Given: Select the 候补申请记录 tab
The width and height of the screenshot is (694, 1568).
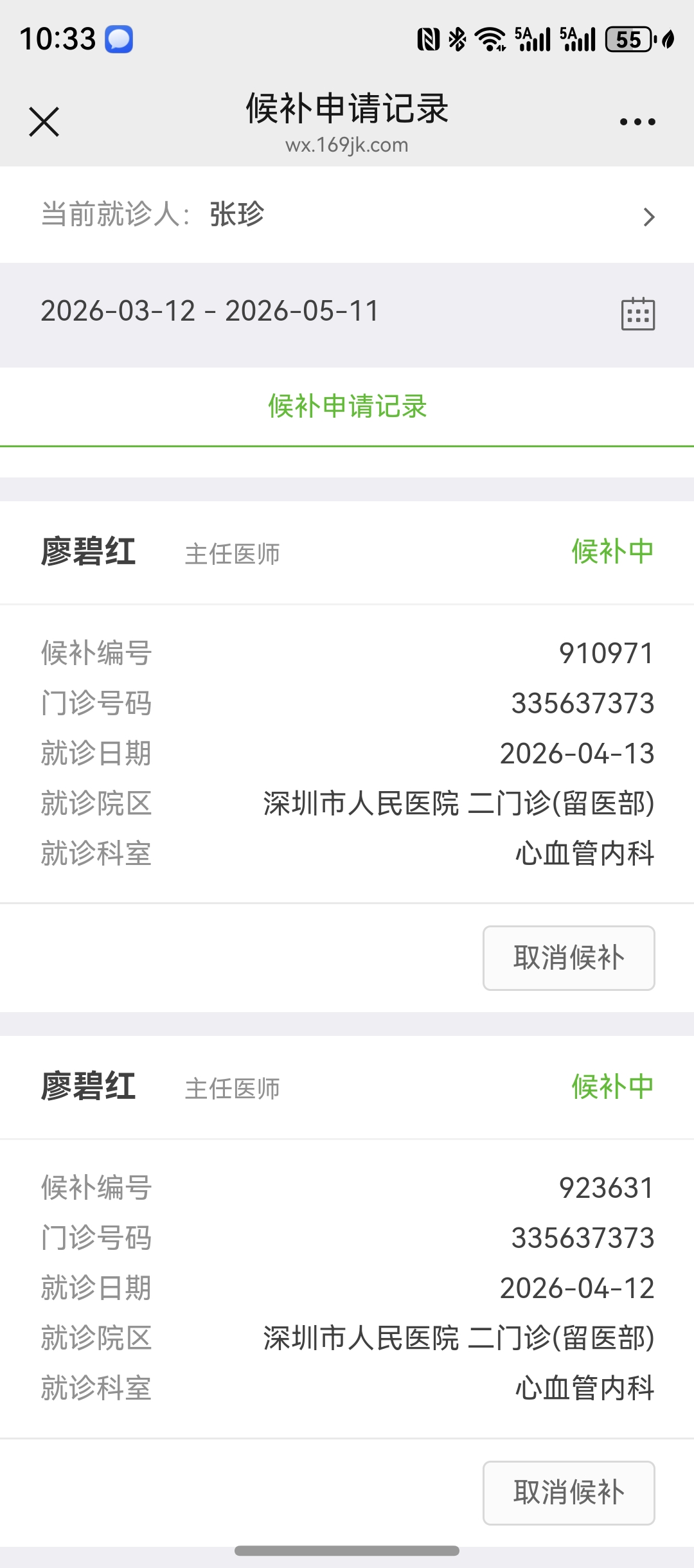Looking at the screenshot, I should click(347, 407).
